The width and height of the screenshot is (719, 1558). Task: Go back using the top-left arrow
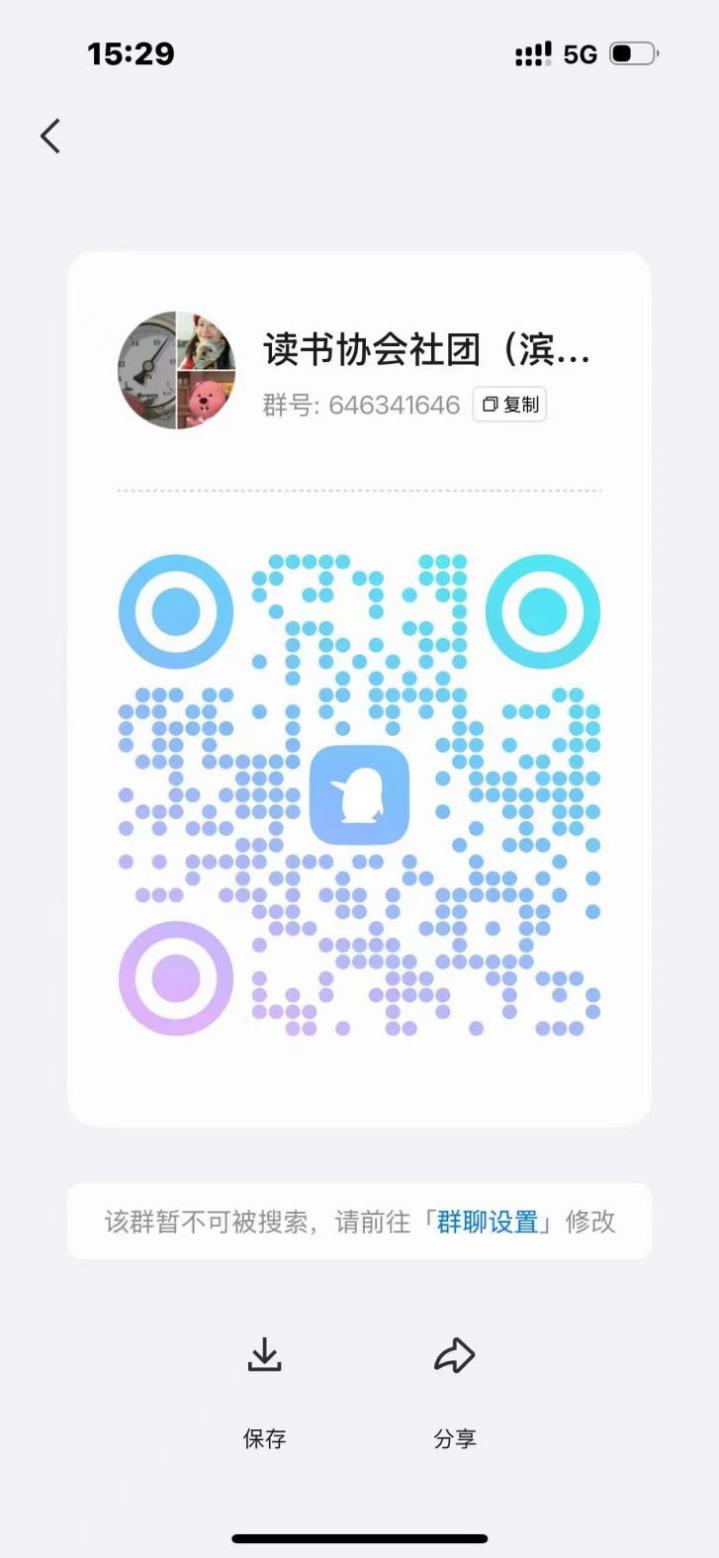click(50, 136)
